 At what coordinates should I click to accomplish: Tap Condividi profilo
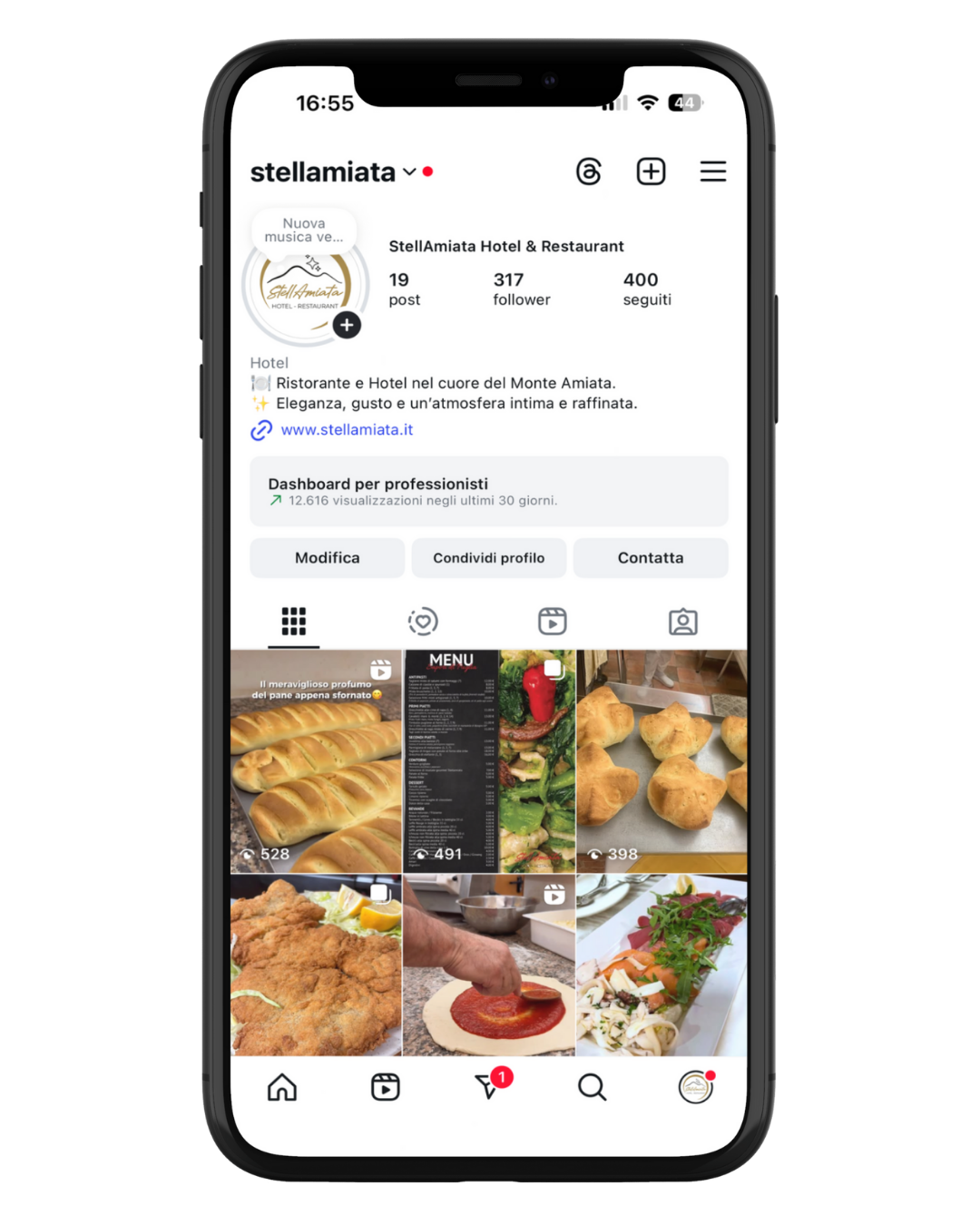[x=488, y=558]
